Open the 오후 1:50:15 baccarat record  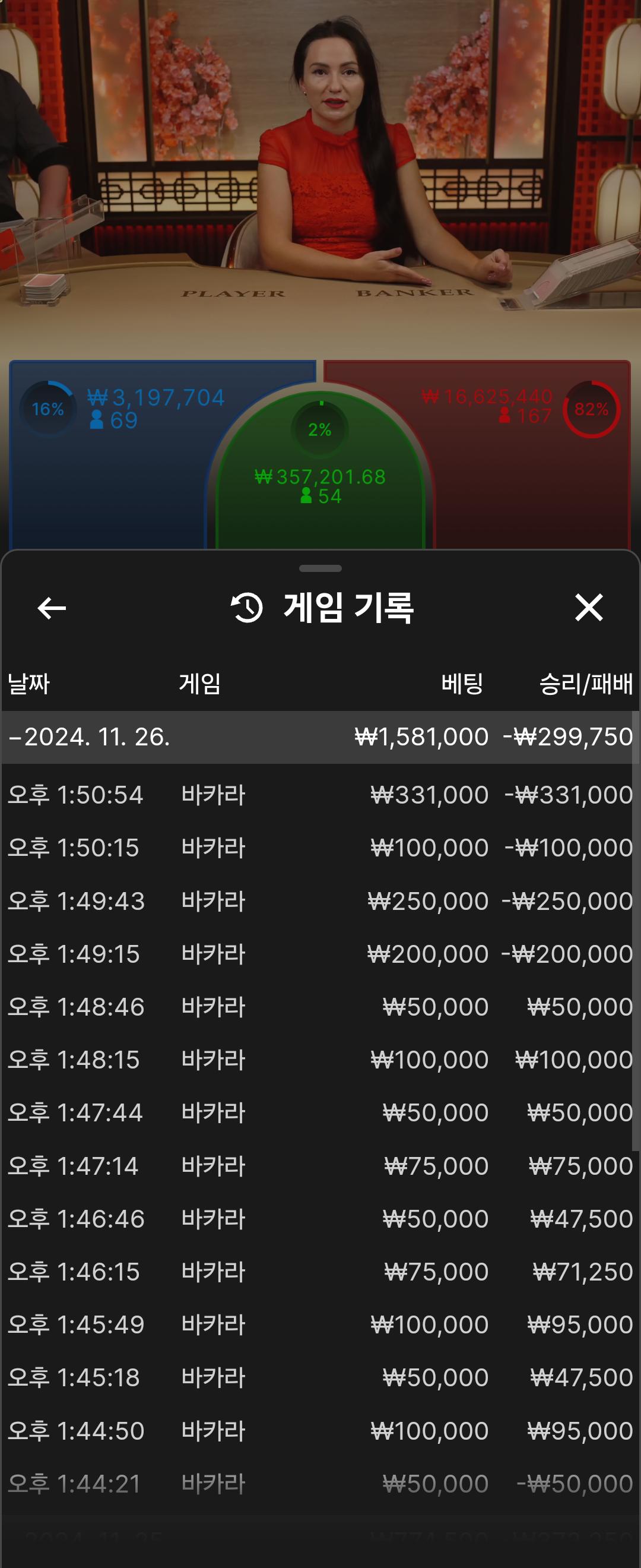320,848
